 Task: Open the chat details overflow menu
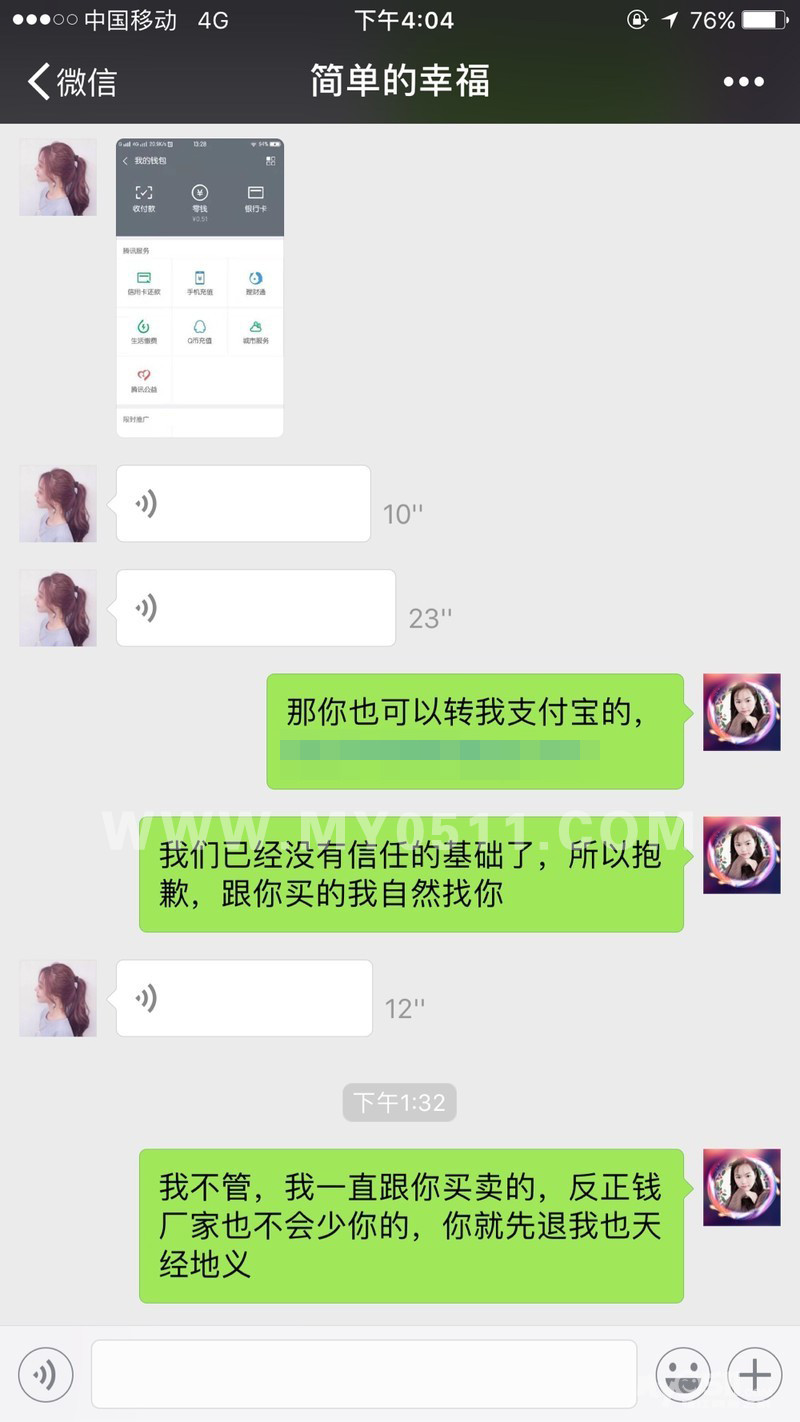[x=743, y=82]
